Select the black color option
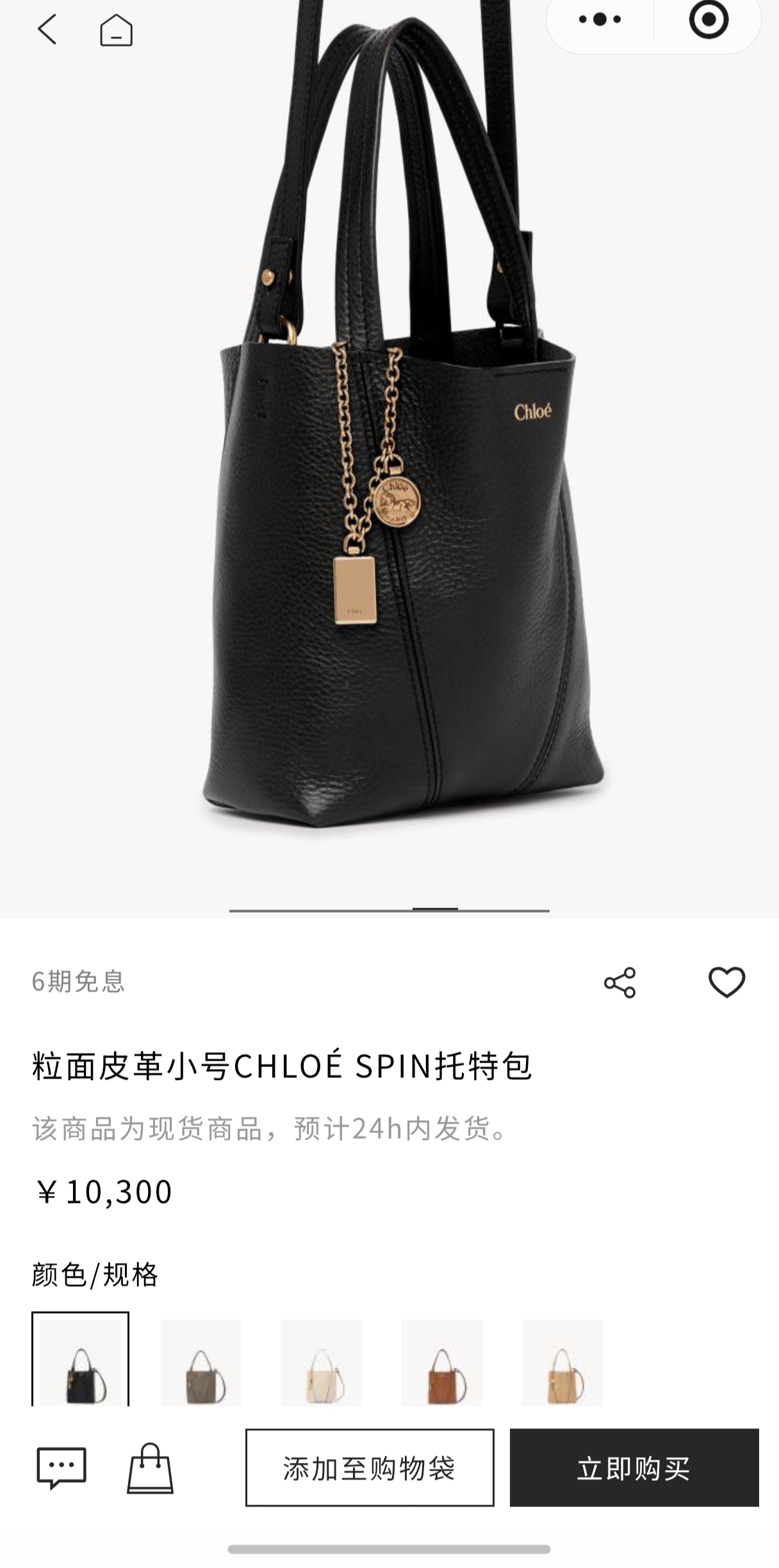The image size is (779, 1568). pos(81,1360)
